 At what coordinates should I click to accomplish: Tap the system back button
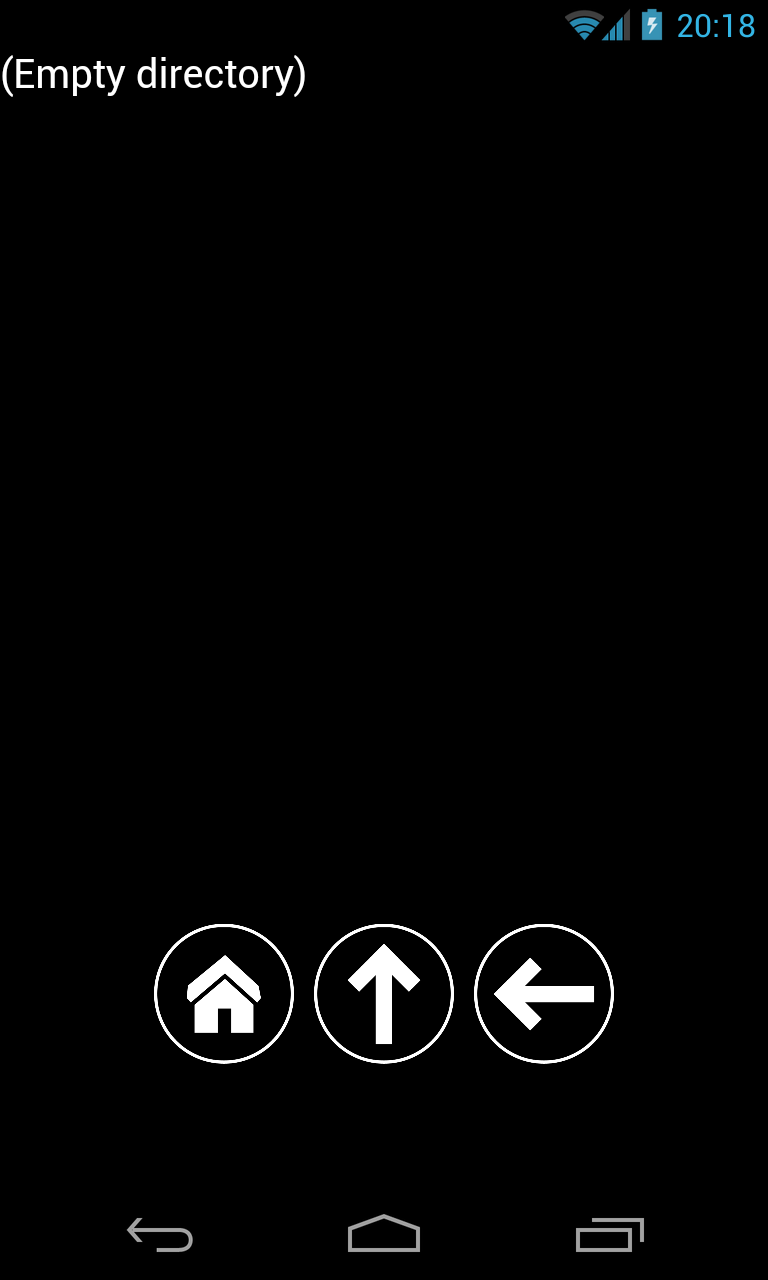click(x=160, y=1235)
